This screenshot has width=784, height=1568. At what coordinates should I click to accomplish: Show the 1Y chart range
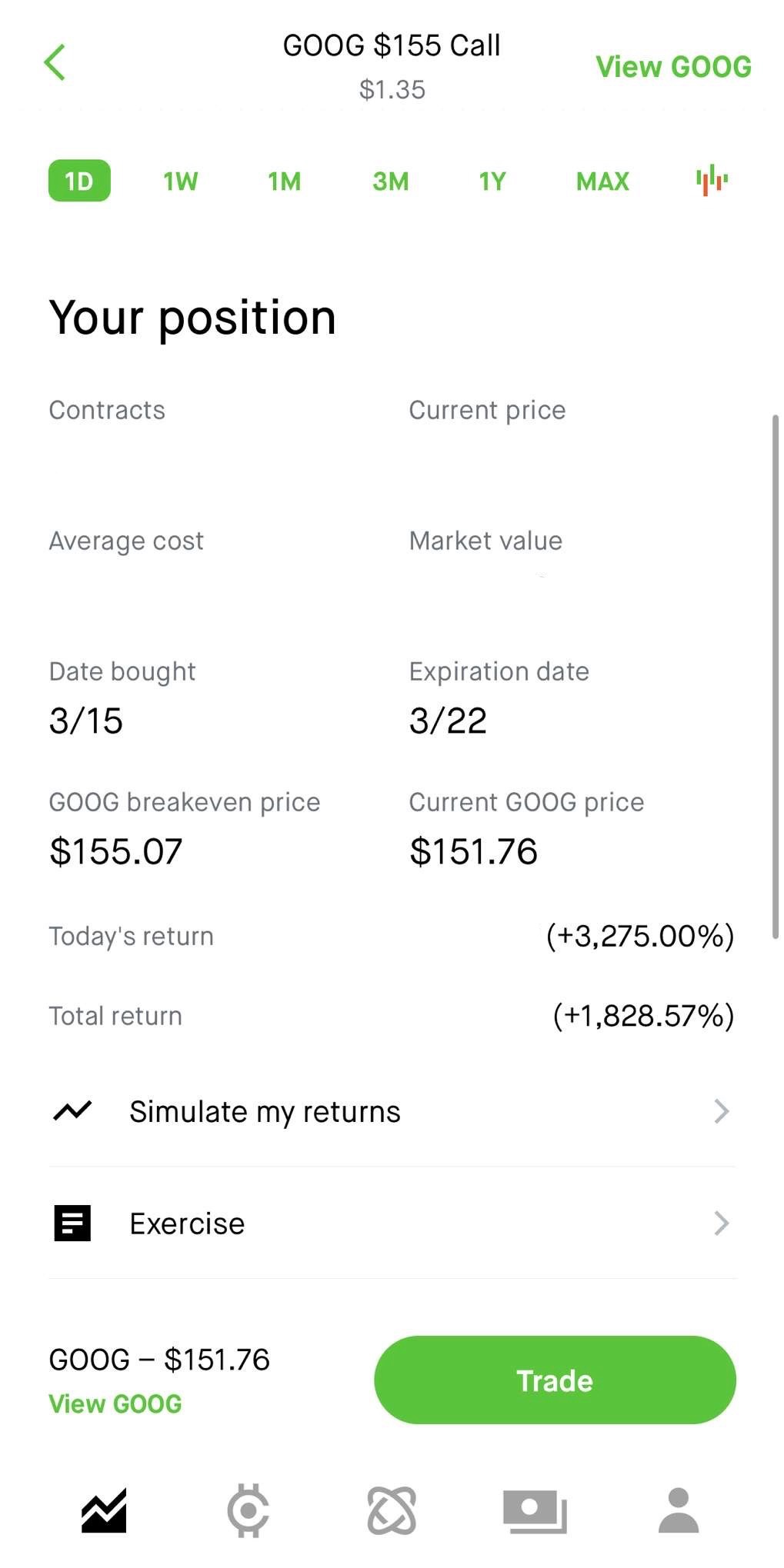coord(492,181)
